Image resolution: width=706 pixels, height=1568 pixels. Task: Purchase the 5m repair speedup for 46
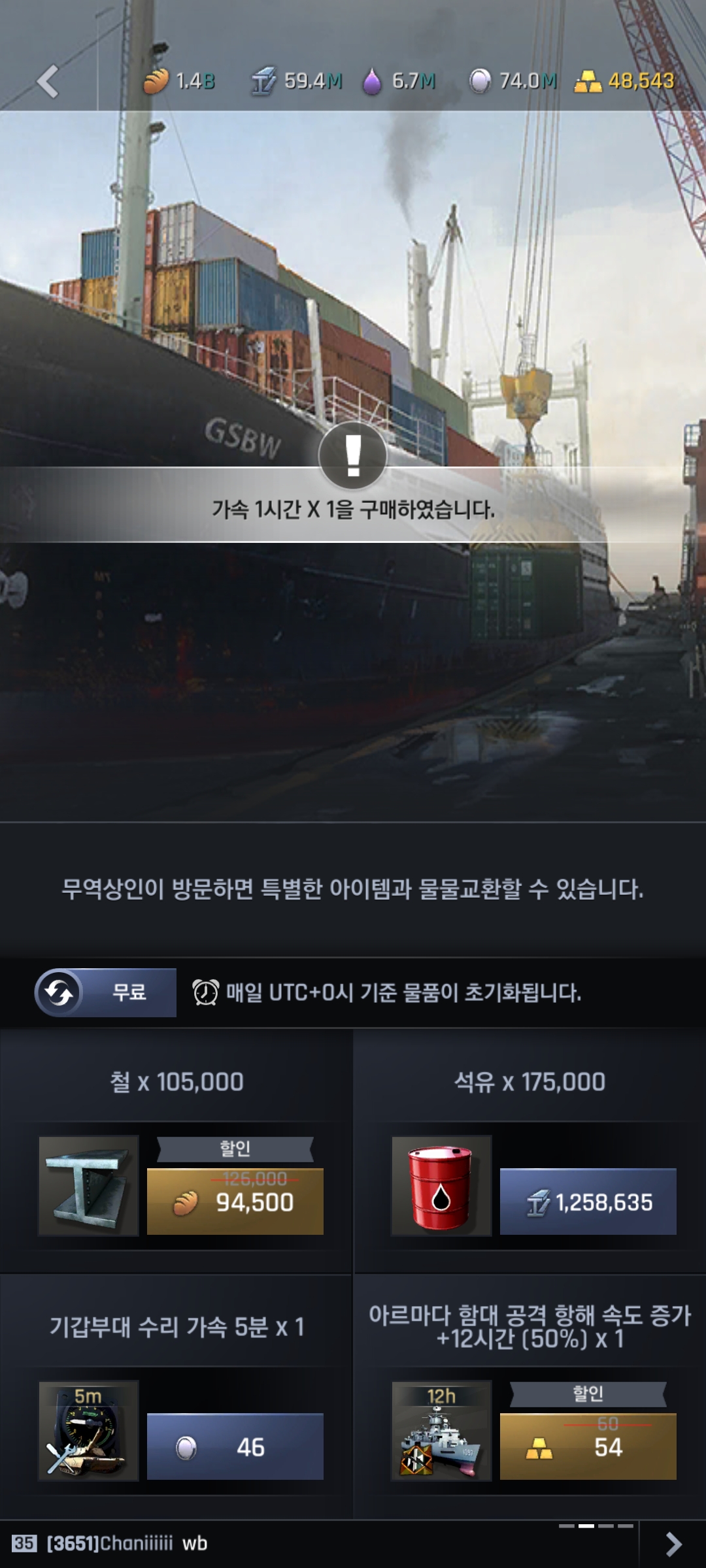click(x=235, y=1446)
